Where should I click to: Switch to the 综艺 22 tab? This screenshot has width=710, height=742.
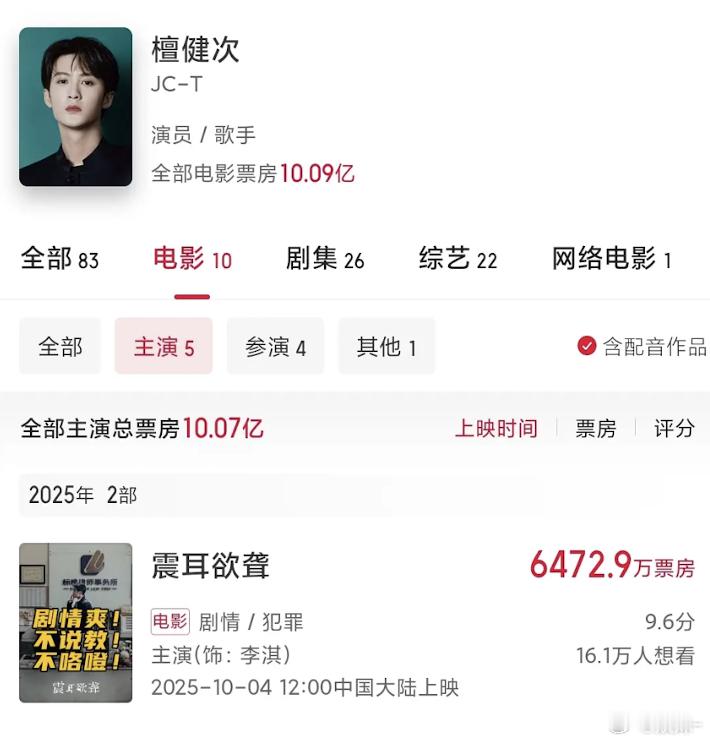coord(458,260)
